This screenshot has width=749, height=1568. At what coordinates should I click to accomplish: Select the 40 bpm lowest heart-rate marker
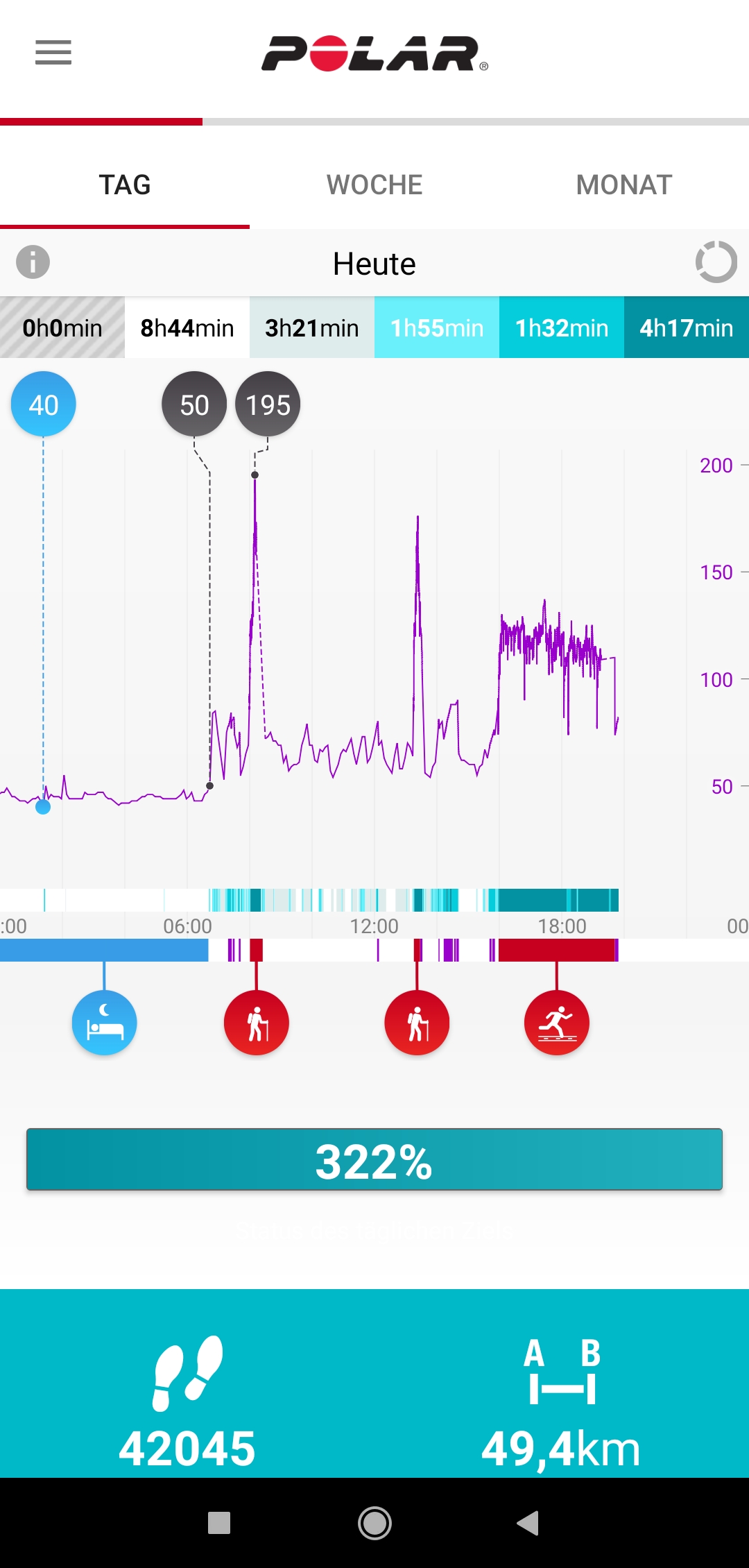click(43, 404)
